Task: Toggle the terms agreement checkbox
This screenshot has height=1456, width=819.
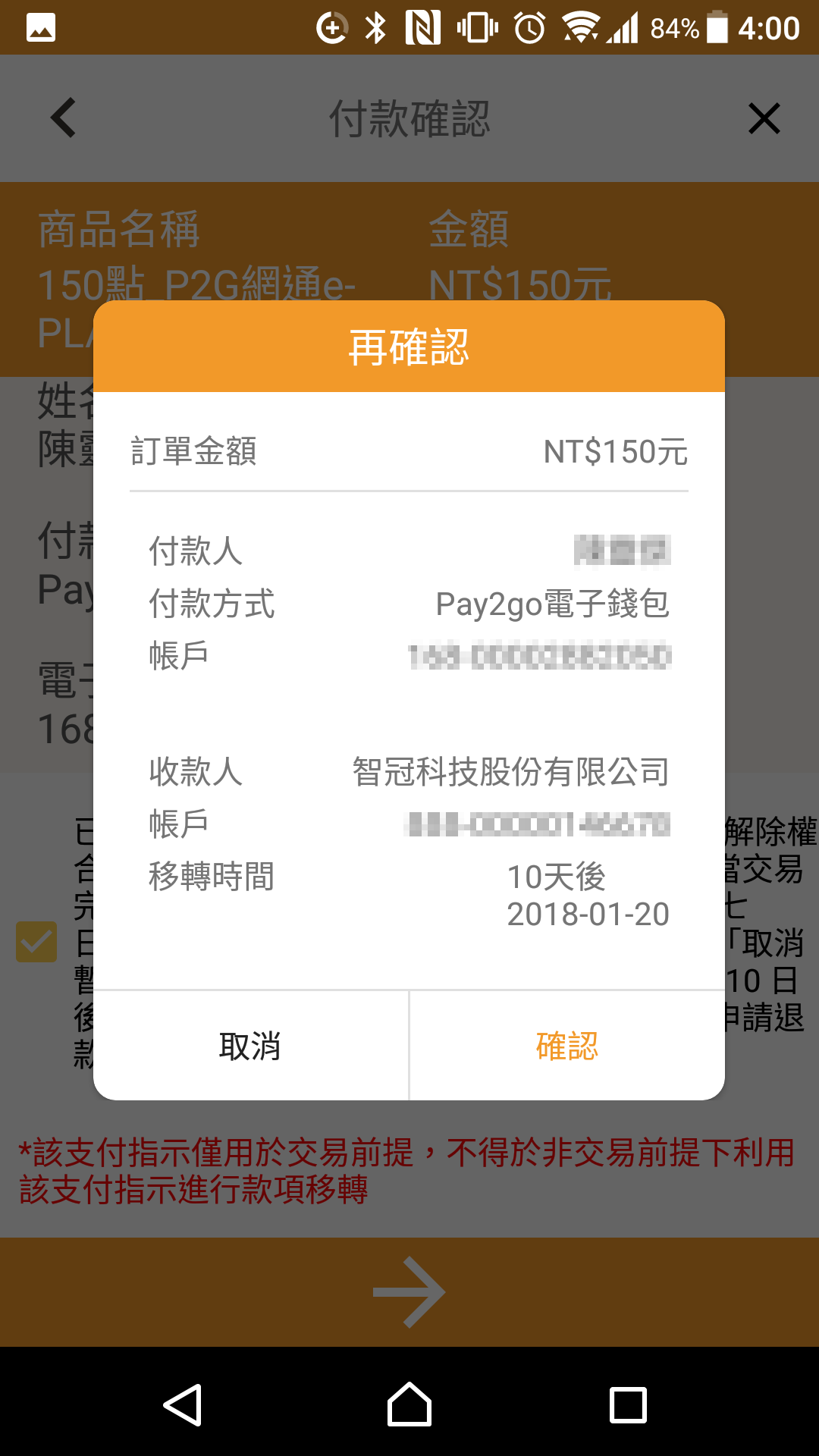Action: click(x=36, y=942)
